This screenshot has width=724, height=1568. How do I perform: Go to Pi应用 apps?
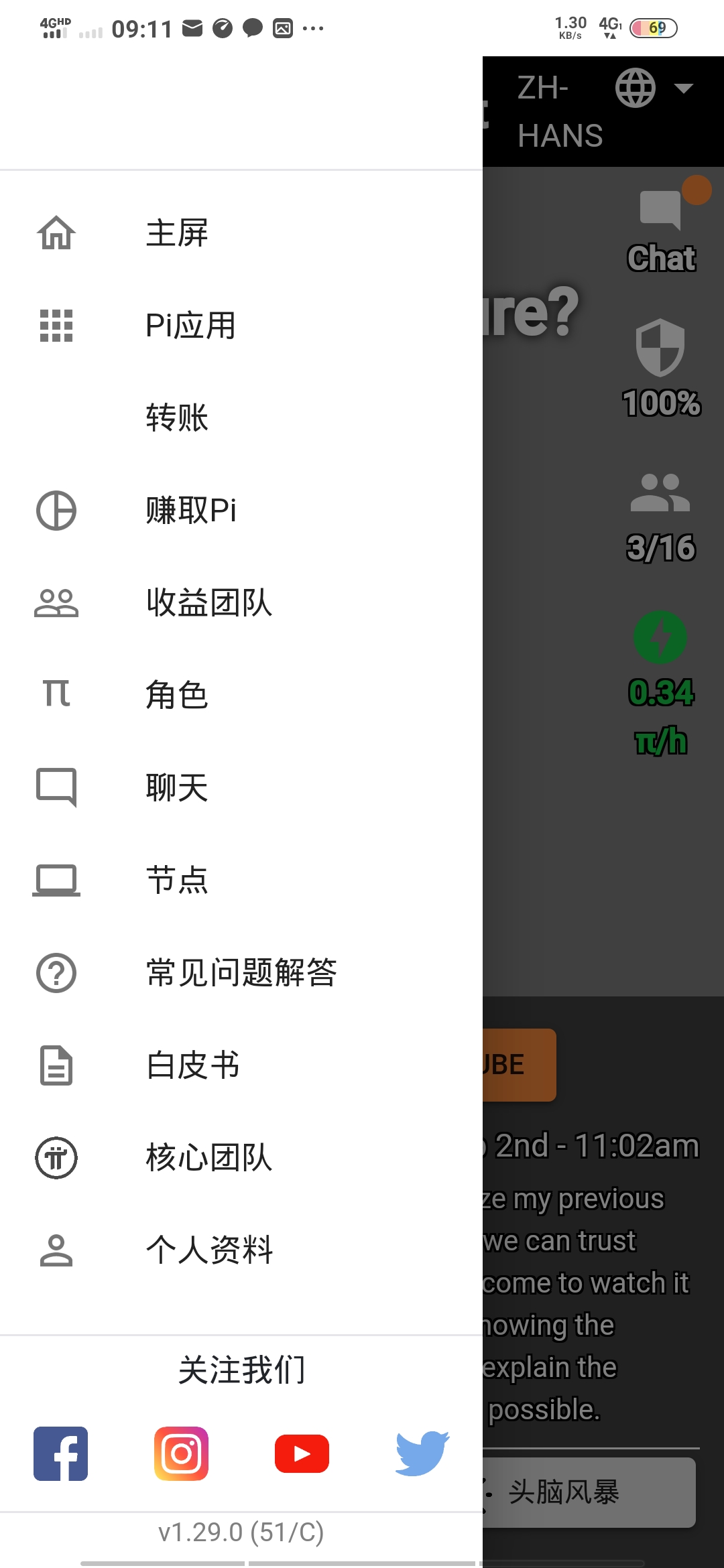(x=190, y=326)
